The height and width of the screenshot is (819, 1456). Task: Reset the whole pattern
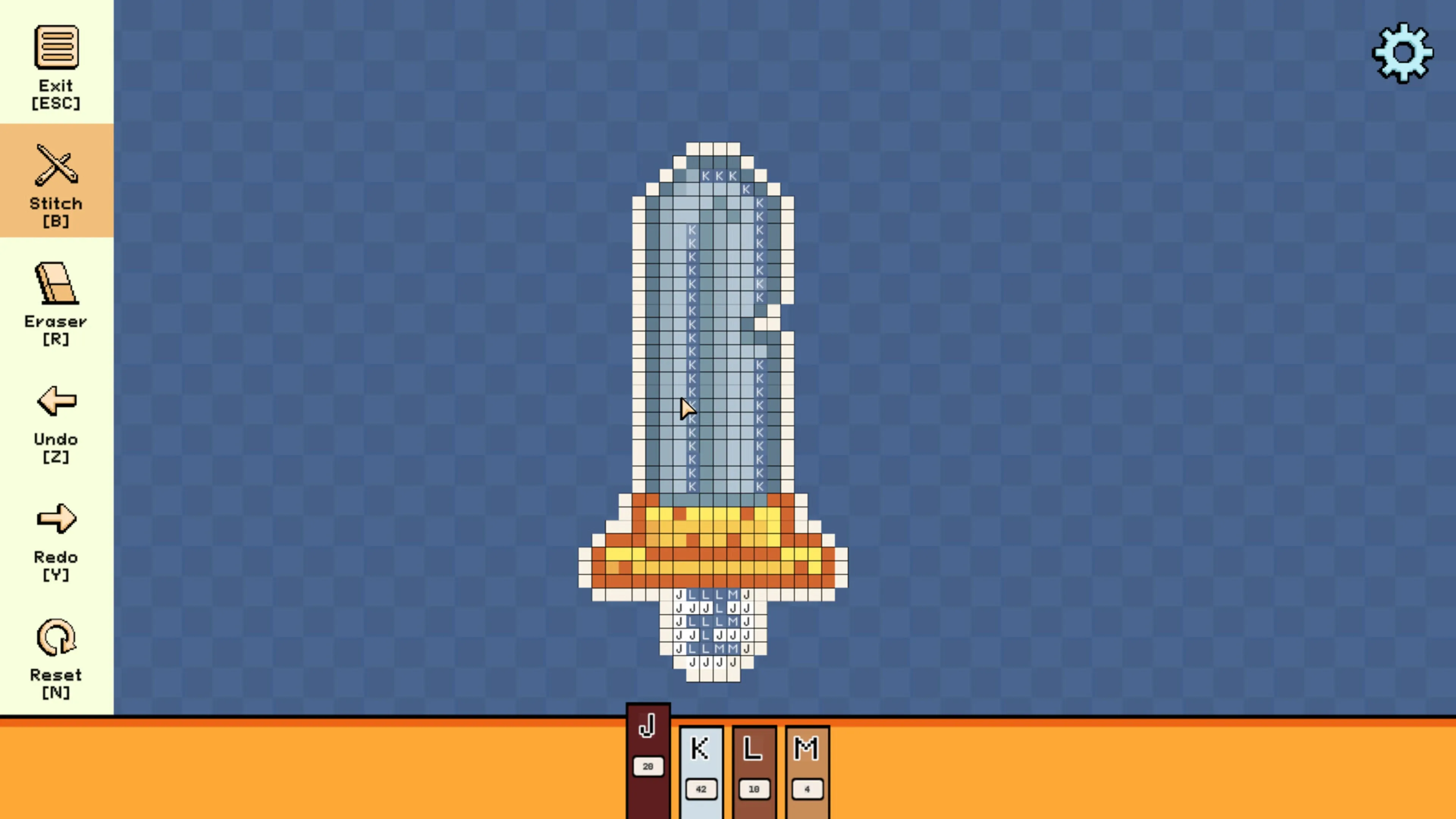point(56,657)
